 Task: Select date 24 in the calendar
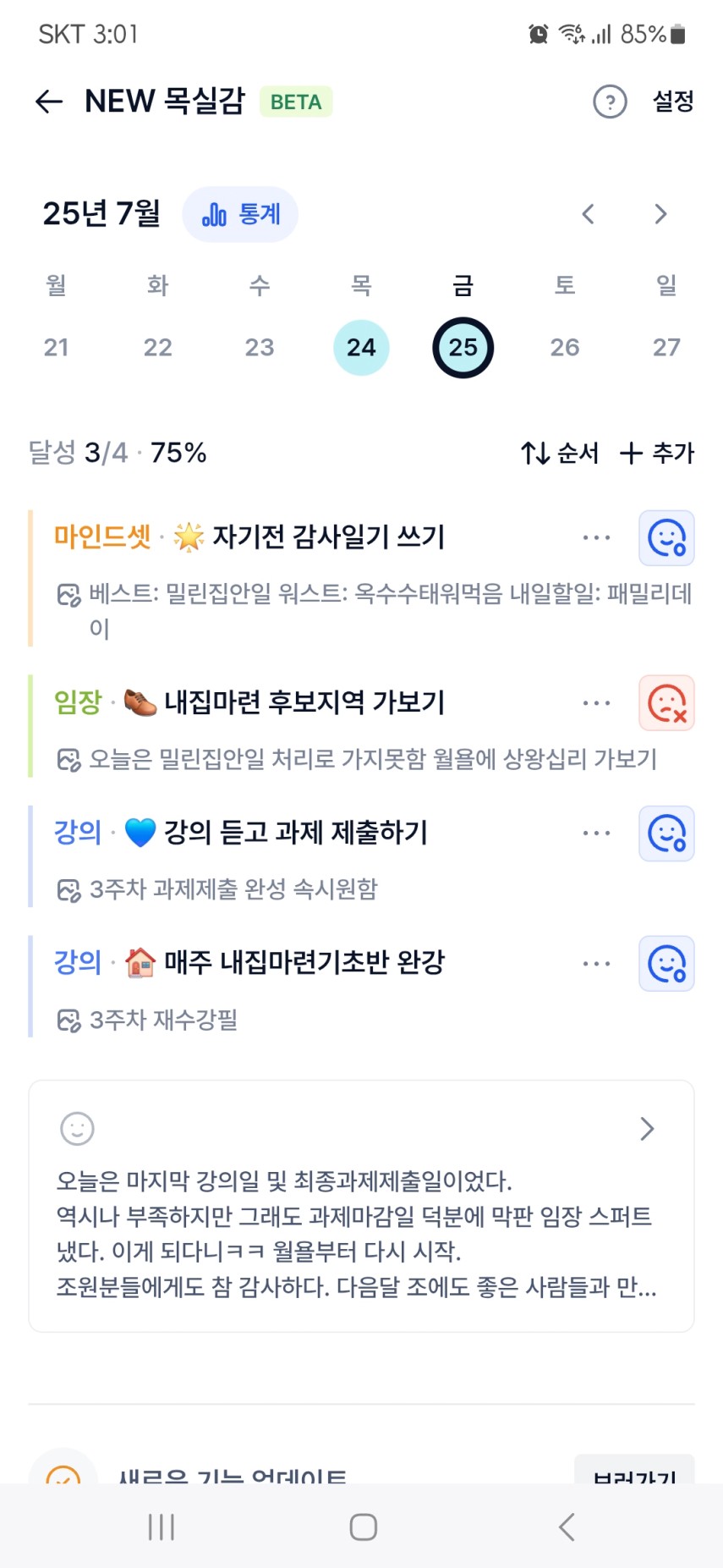point(361,347)
